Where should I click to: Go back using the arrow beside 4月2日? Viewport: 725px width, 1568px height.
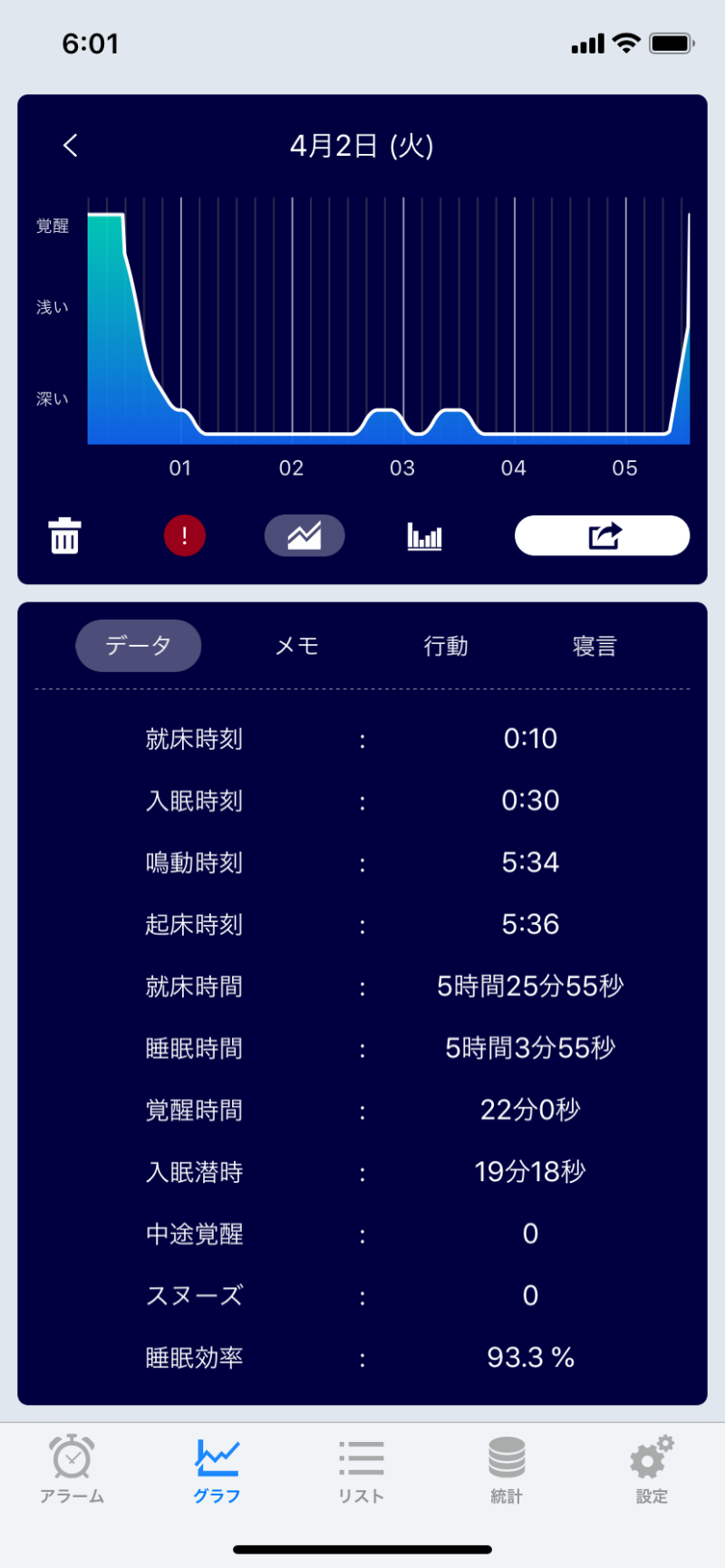point(71,145)
